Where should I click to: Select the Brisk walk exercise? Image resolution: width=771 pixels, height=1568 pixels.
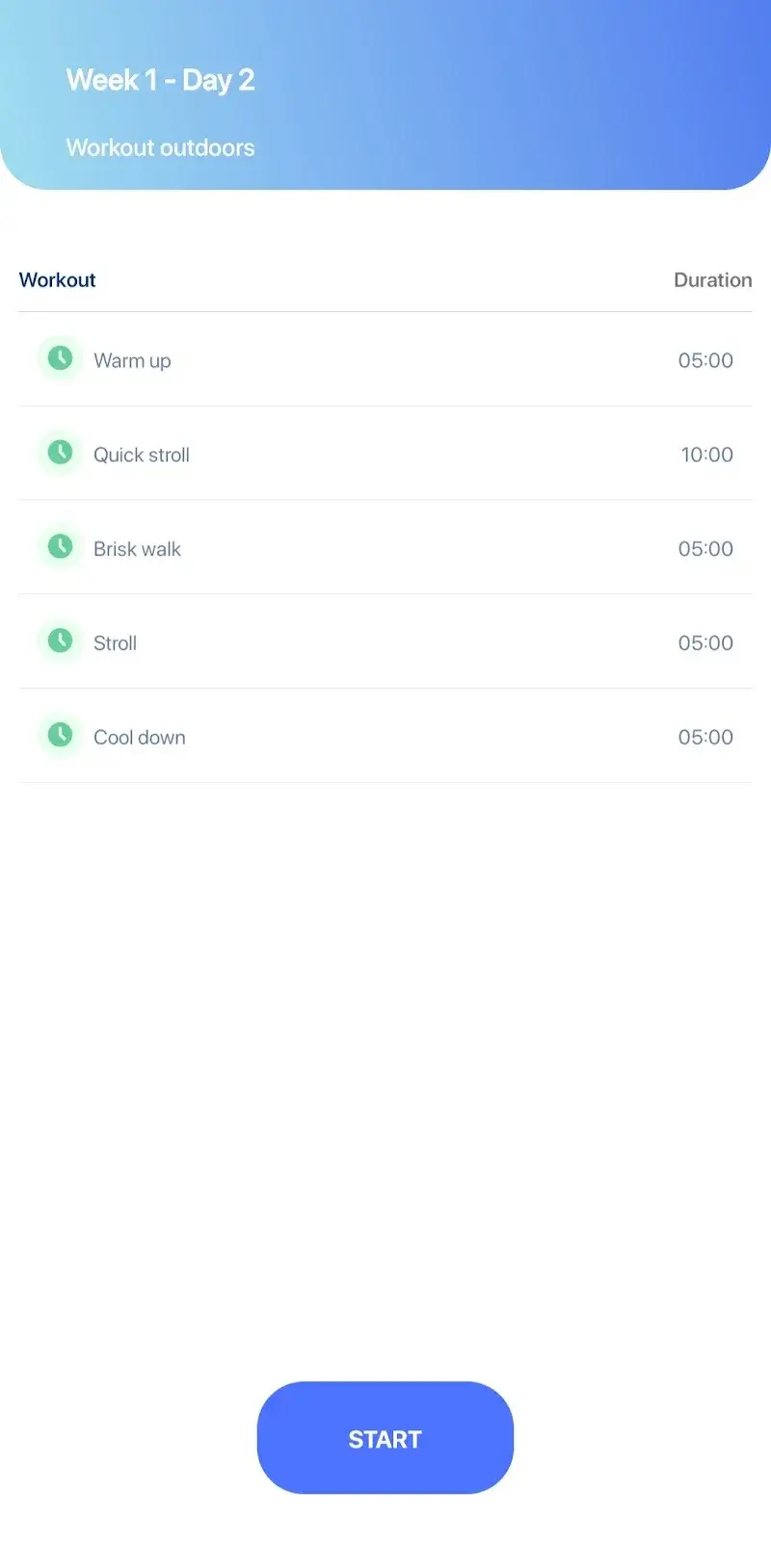click(385, 548)
